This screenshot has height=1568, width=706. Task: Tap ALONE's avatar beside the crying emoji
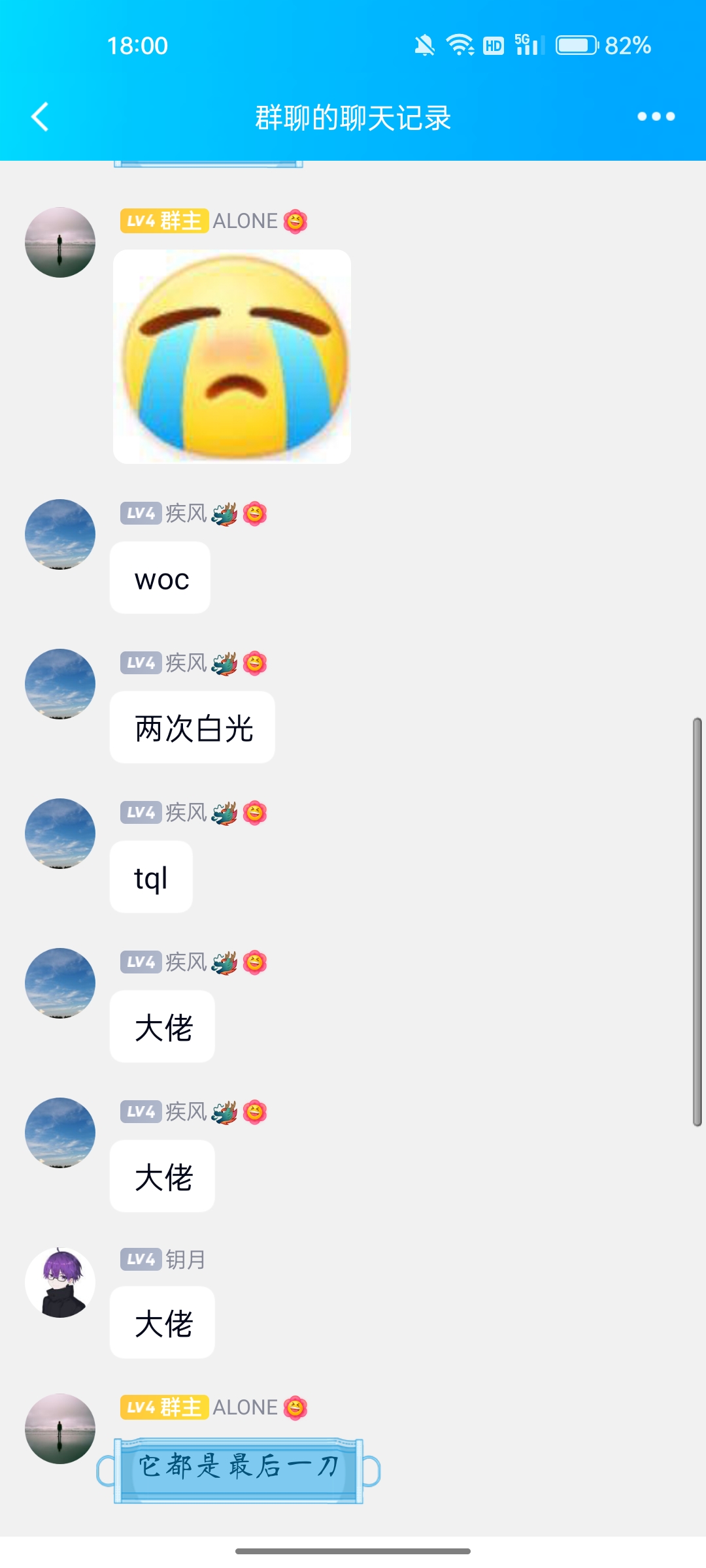point(60,242)
